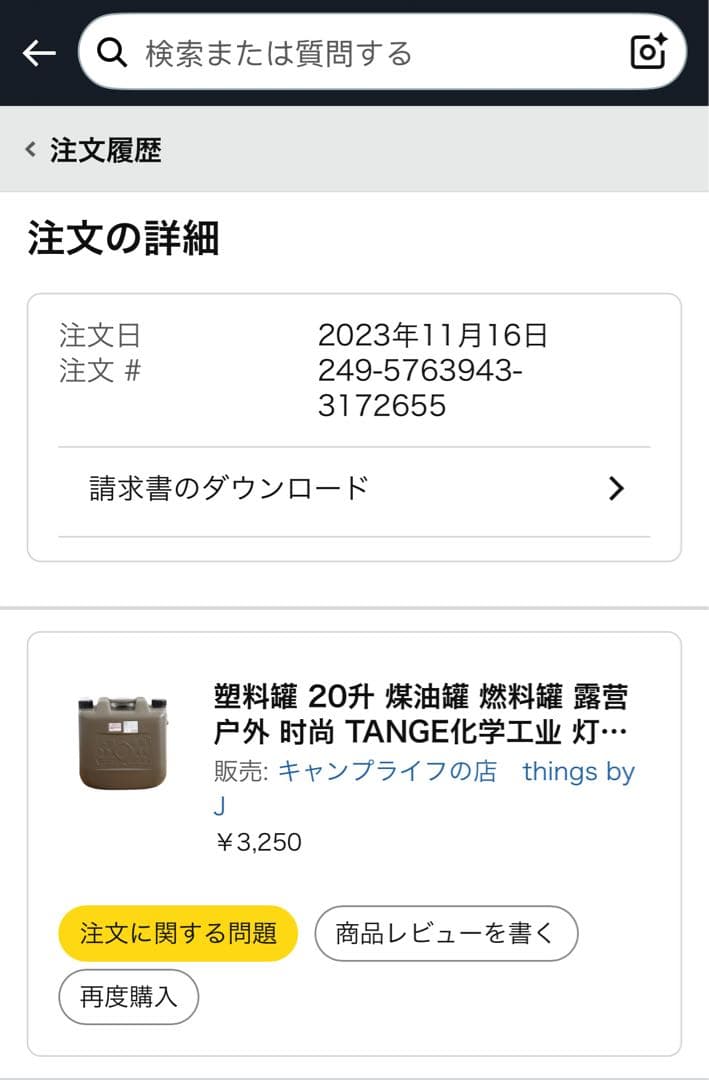View the fuel can product image
Screen dimensions: 709x1080
pos(123,741)
